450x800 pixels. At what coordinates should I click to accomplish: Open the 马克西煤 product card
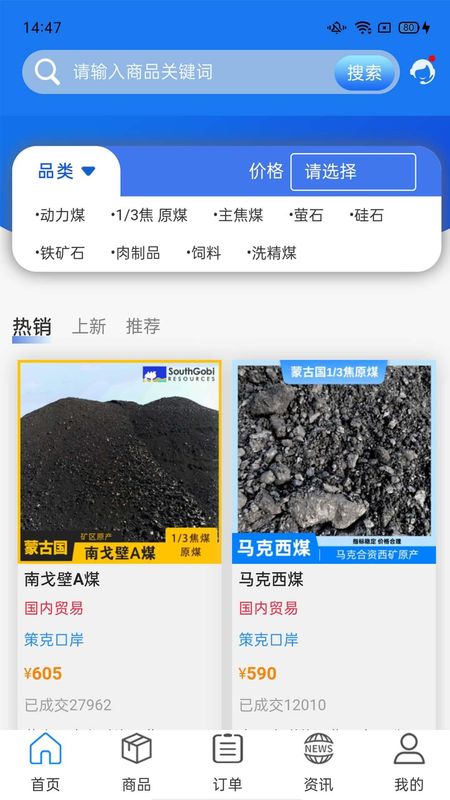(x=334, y=544)
